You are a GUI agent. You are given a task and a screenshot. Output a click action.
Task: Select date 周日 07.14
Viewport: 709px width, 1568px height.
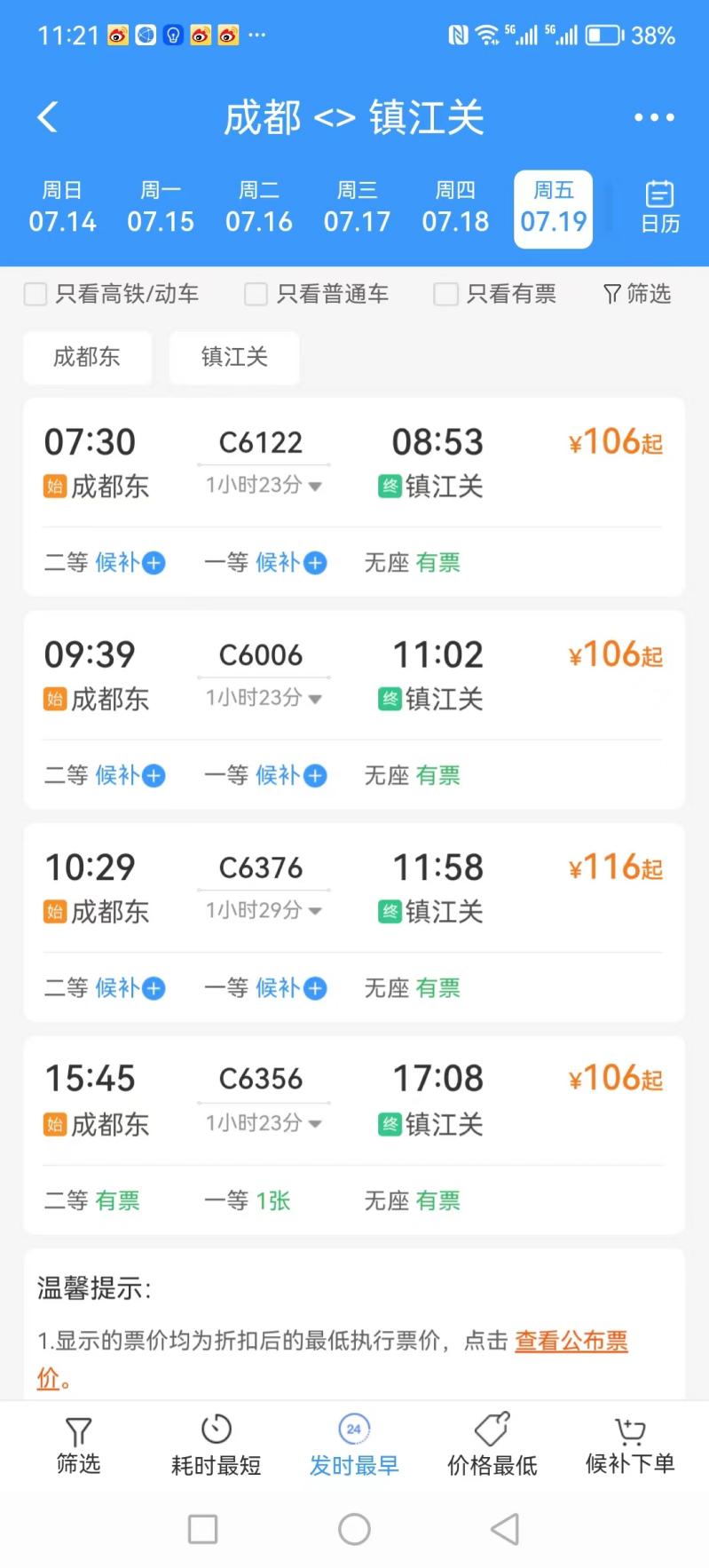(x=62, y=208)
